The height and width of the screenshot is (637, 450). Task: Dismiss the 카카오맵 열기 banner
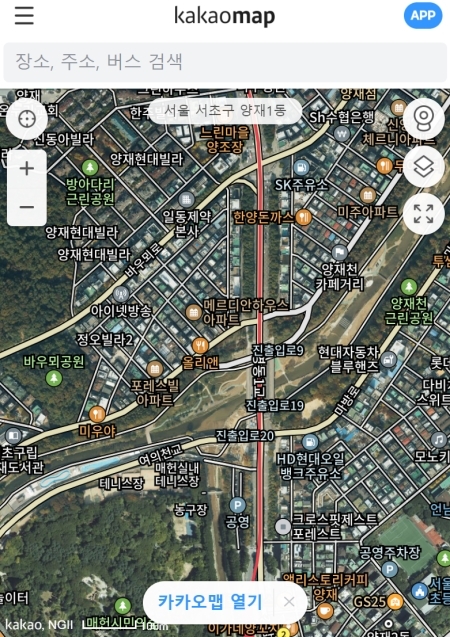point(289,602)
